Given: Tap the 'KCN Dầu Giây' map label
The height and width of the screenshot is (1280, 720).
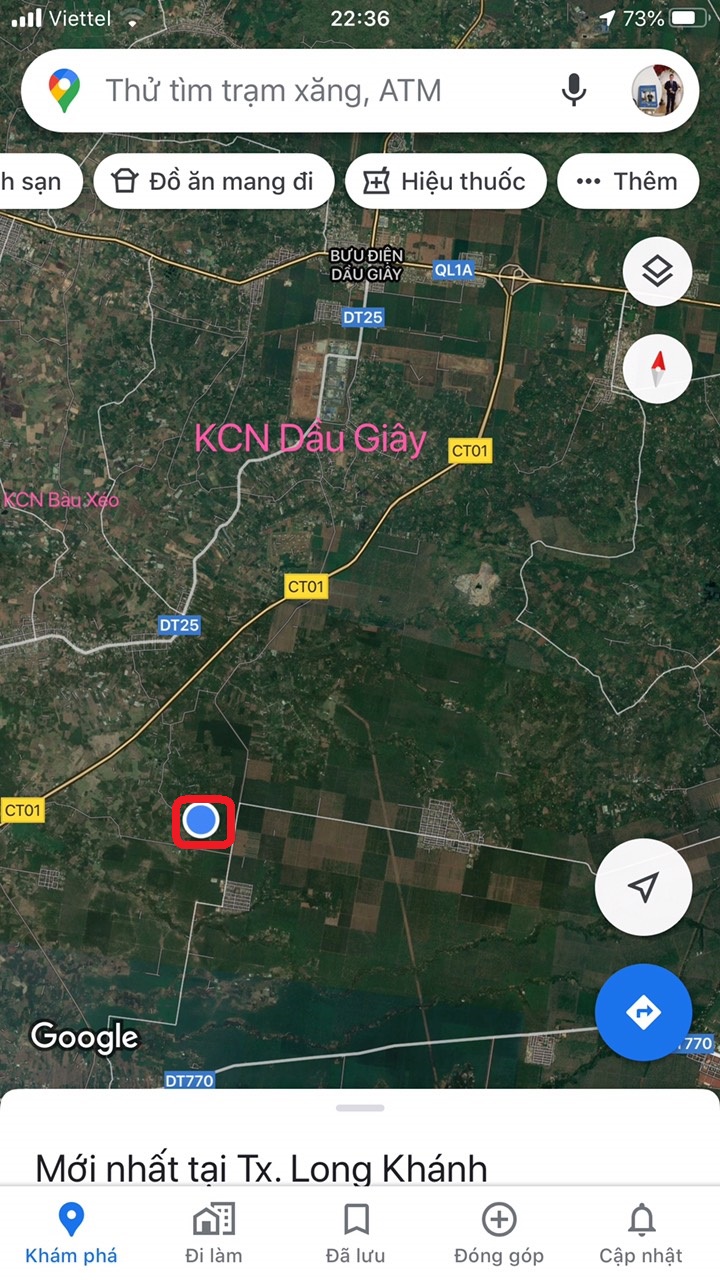Looking at the screenshot, I should click(310, 439).
